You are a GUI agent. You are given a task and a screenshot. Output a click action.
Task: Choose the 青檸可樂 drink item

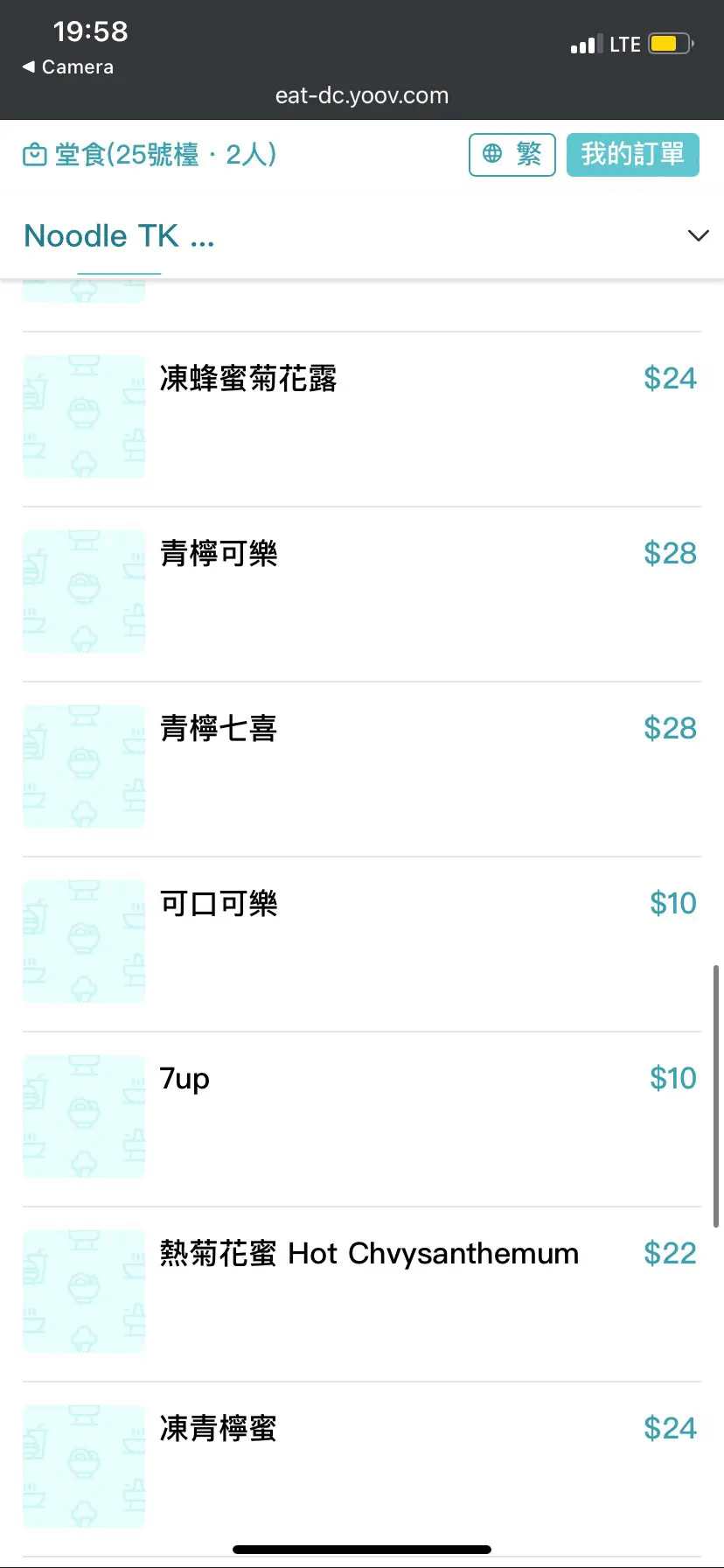click(362, 593)
